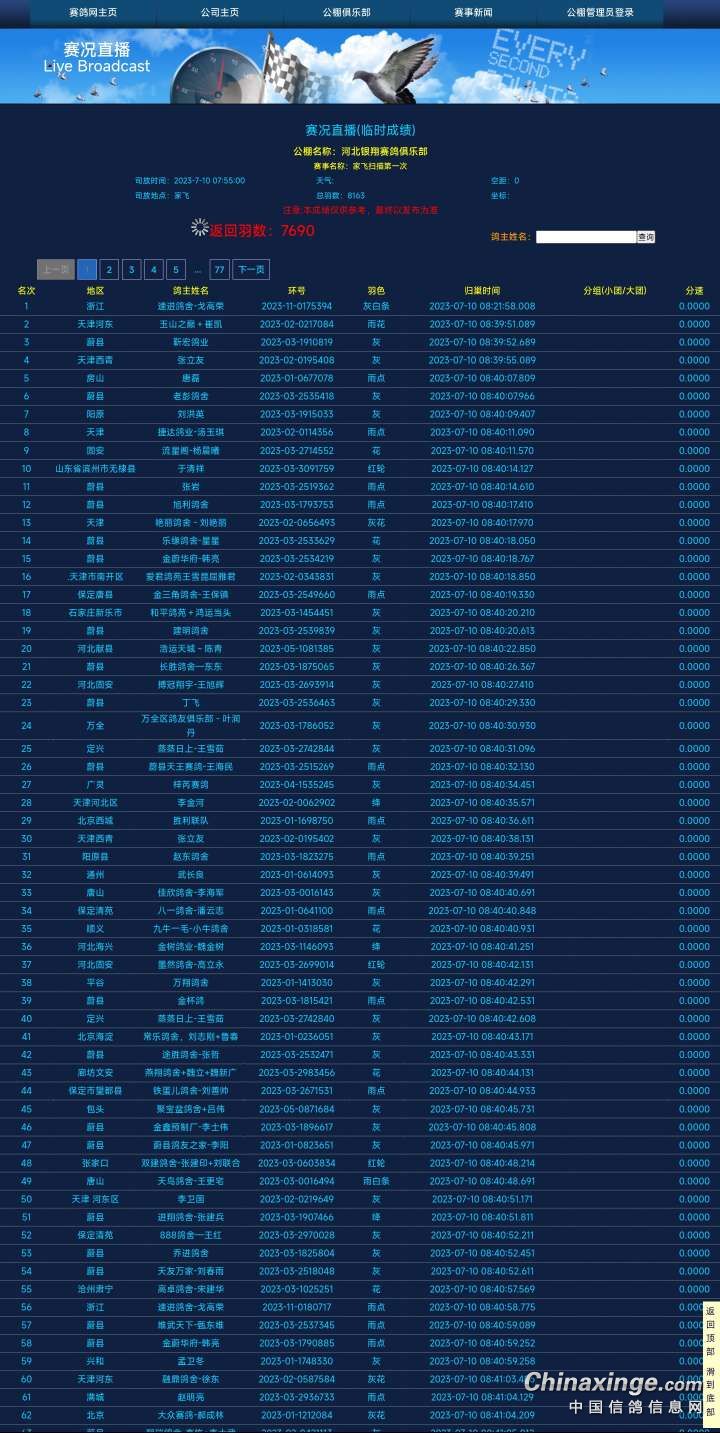720x1433 pixels.
Task: Tap the 下一页 next page button
Action: pos(250,269)
